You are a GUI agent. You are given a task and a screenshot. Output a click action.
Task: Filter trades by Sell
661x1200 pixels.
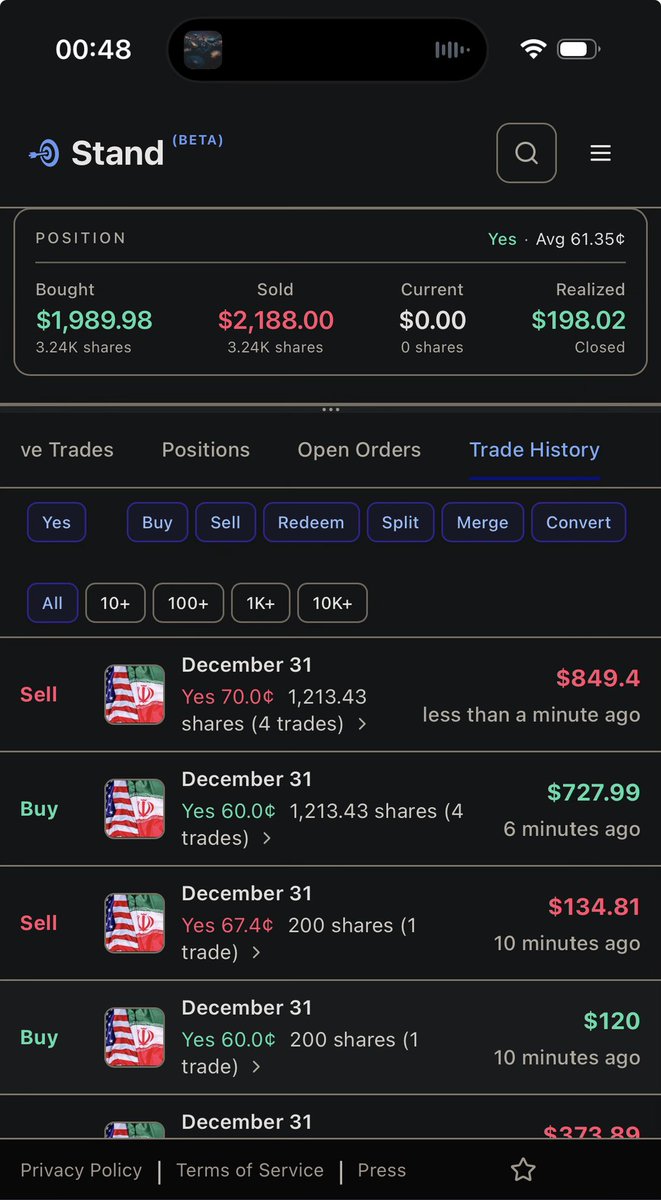225,522
